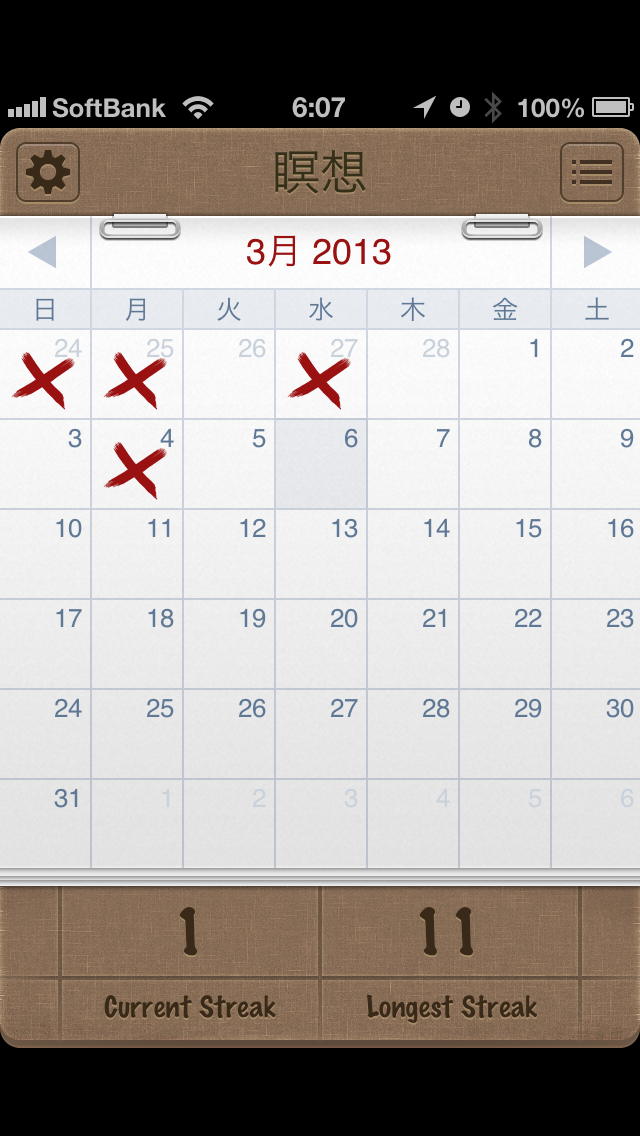Mark March 6 as done
640x1136 pixels.
(x=321, y=464)
